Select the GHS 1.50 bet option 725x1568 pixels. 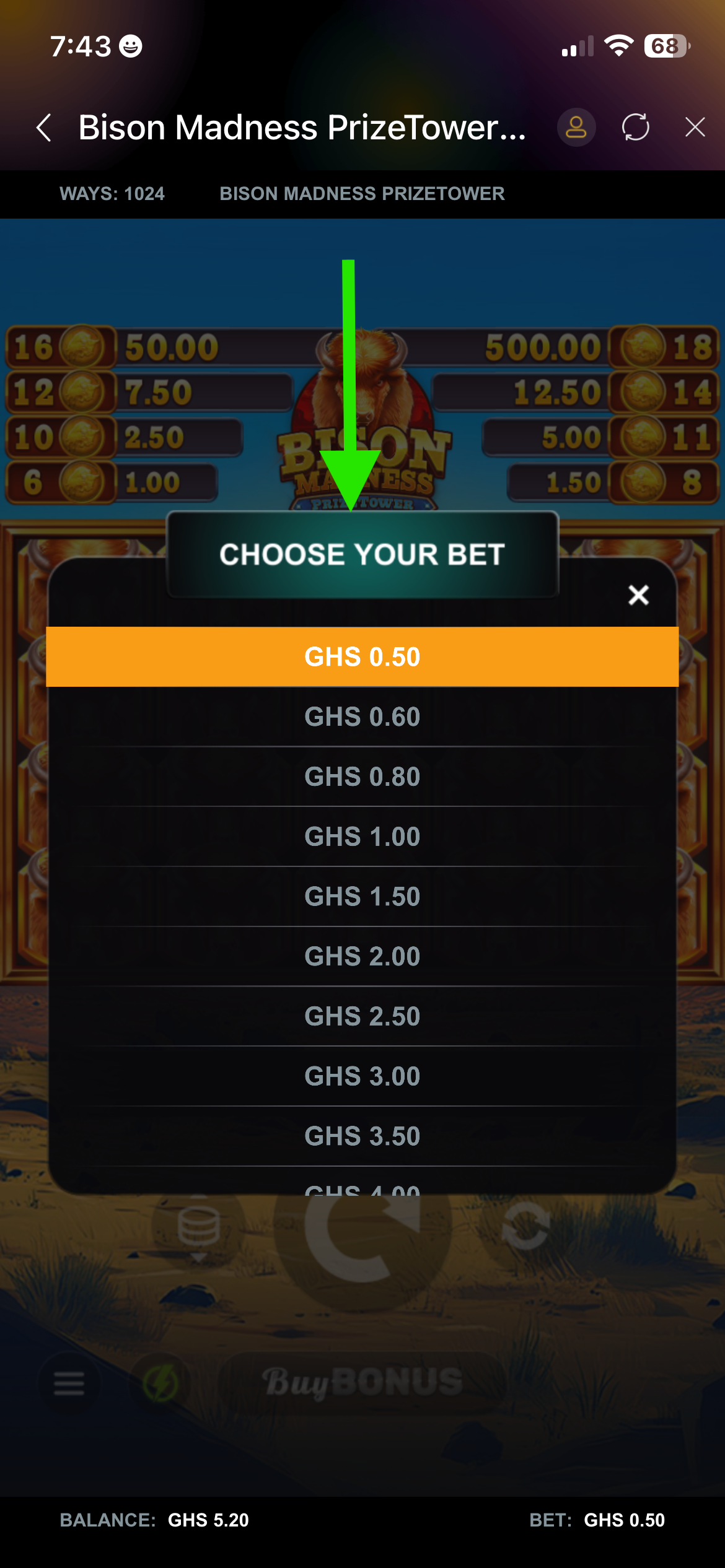[362, 897]
